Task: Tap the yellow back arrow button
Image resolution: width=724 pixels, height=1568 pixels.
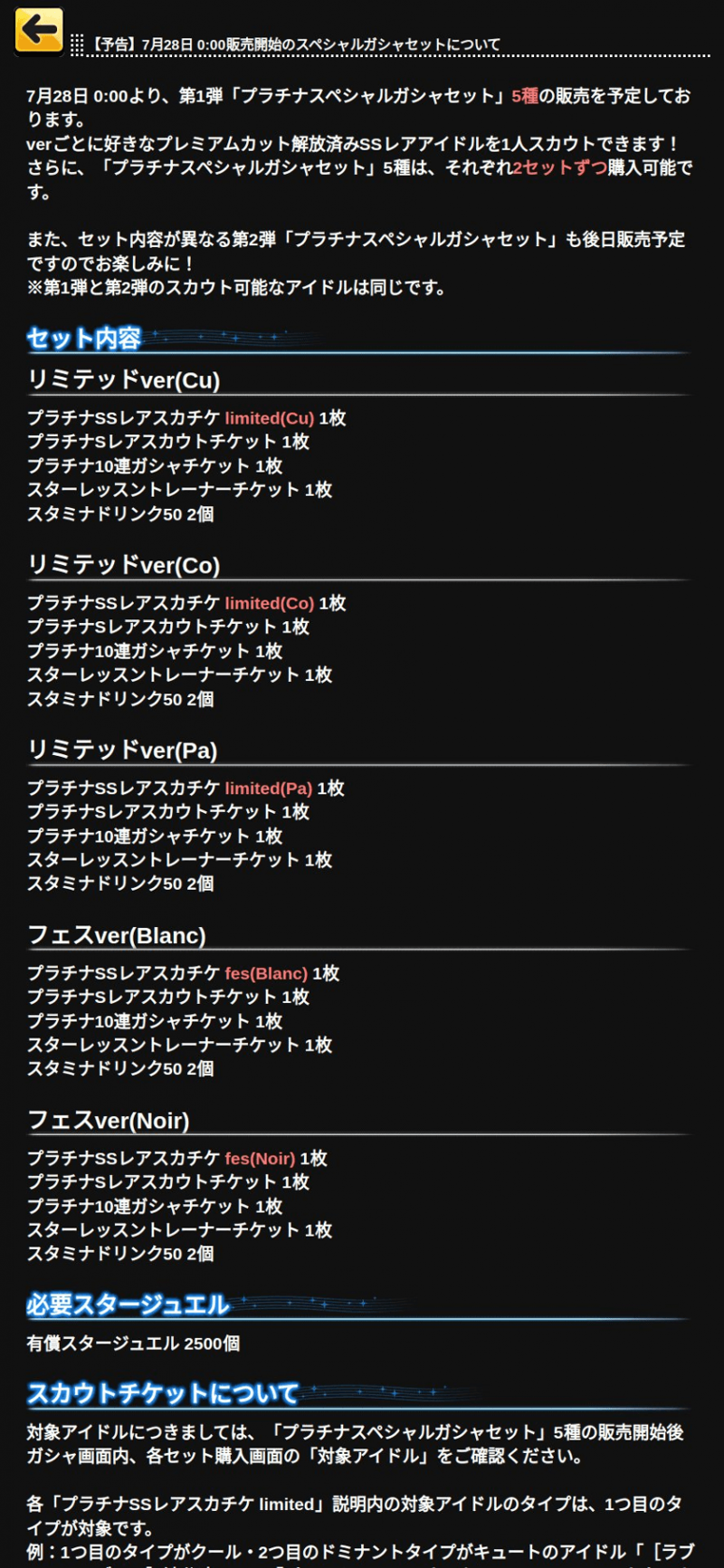Action: [39, 31]
